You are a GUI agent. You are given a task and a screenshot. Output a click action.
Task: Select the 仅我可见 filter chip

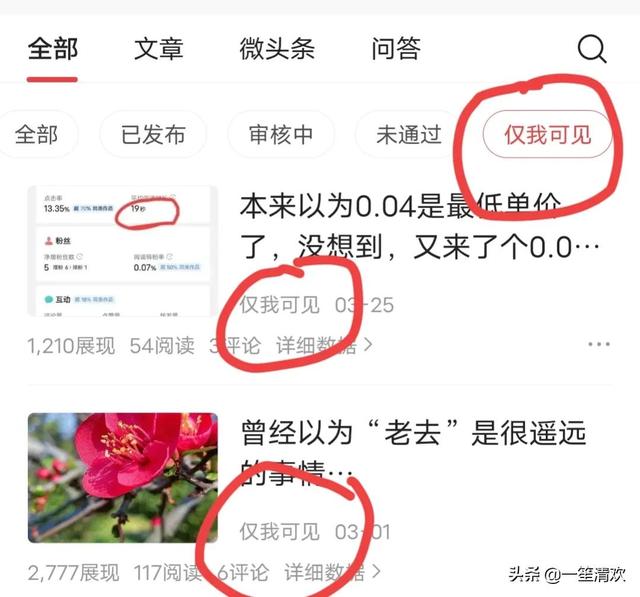click(x=547, y=135)
